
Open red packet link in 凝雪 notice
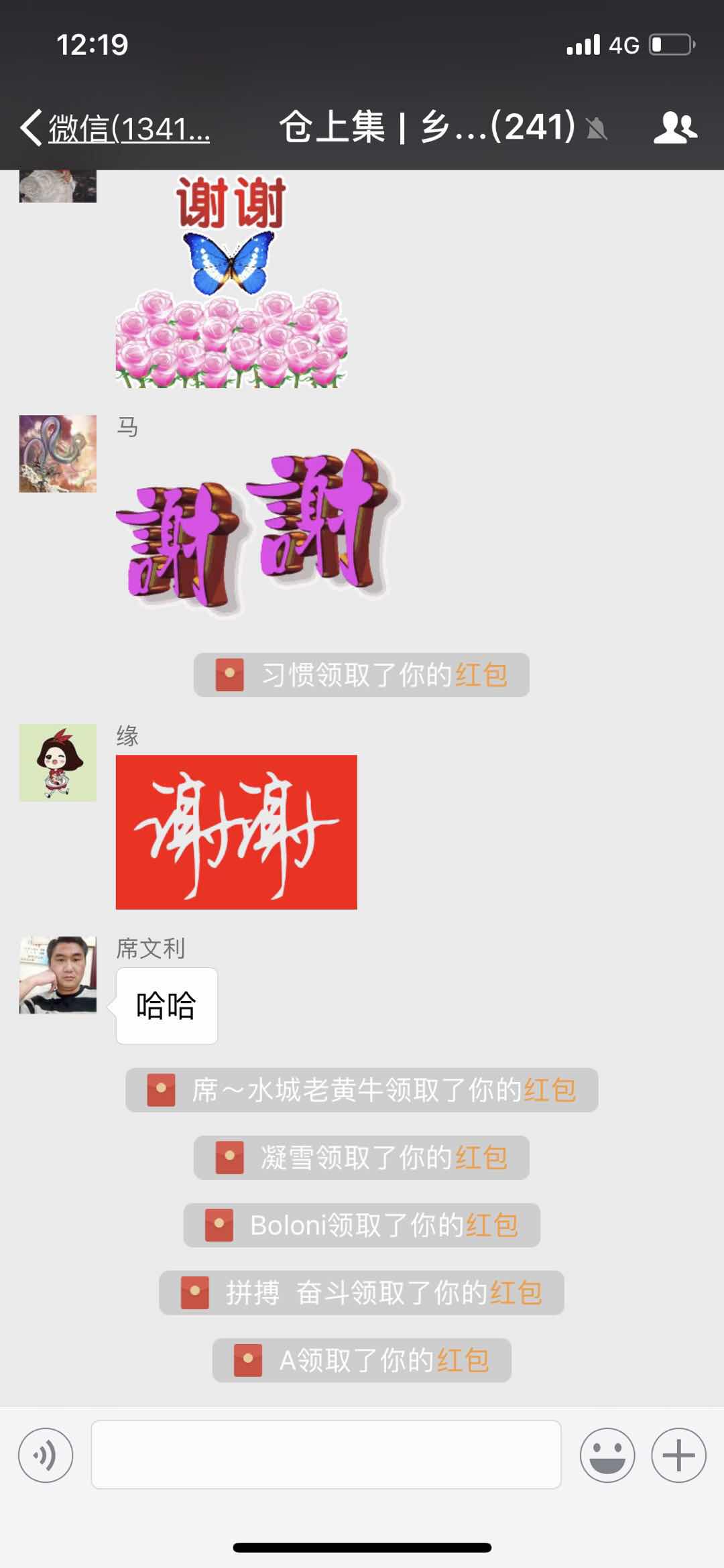point(481,1158)
